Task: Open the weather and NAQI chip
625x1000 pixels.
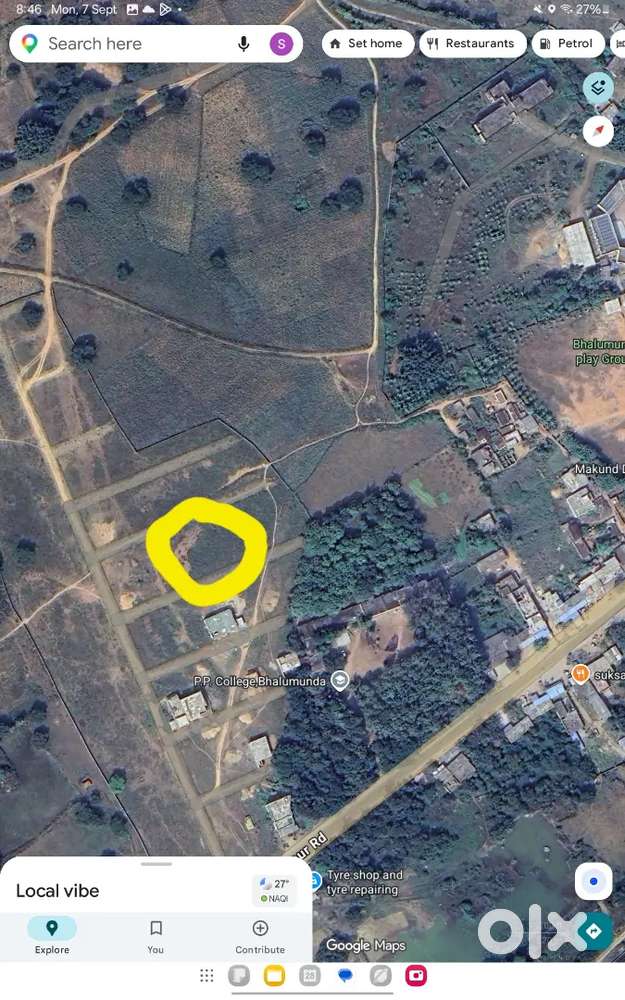Action: pyautogui.click(x=274, y=890)
